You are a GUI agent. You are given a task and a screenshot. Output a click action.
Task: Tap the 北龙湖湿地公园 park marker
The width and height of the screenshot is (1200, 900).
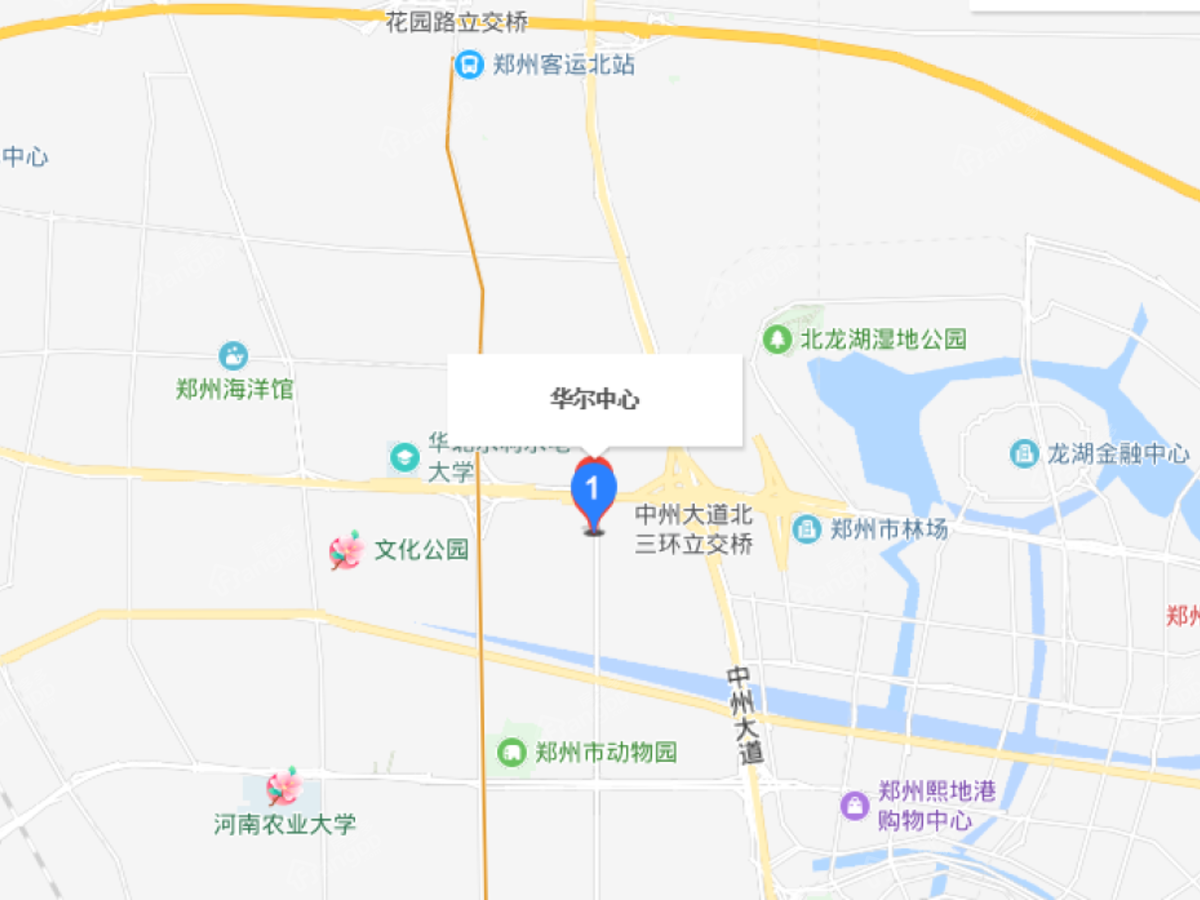tap(776, 340)
